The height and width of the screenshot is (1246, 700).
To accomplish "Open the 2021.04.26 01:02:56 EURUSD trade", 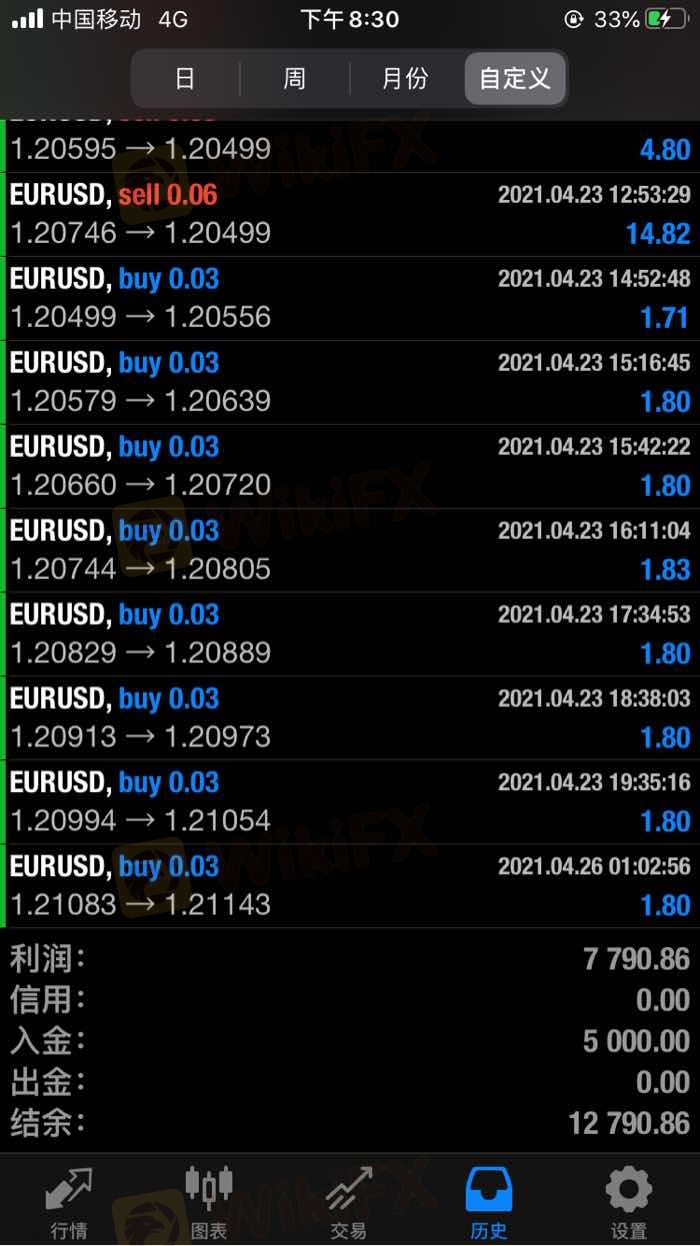I will click(x=350, y=886).
